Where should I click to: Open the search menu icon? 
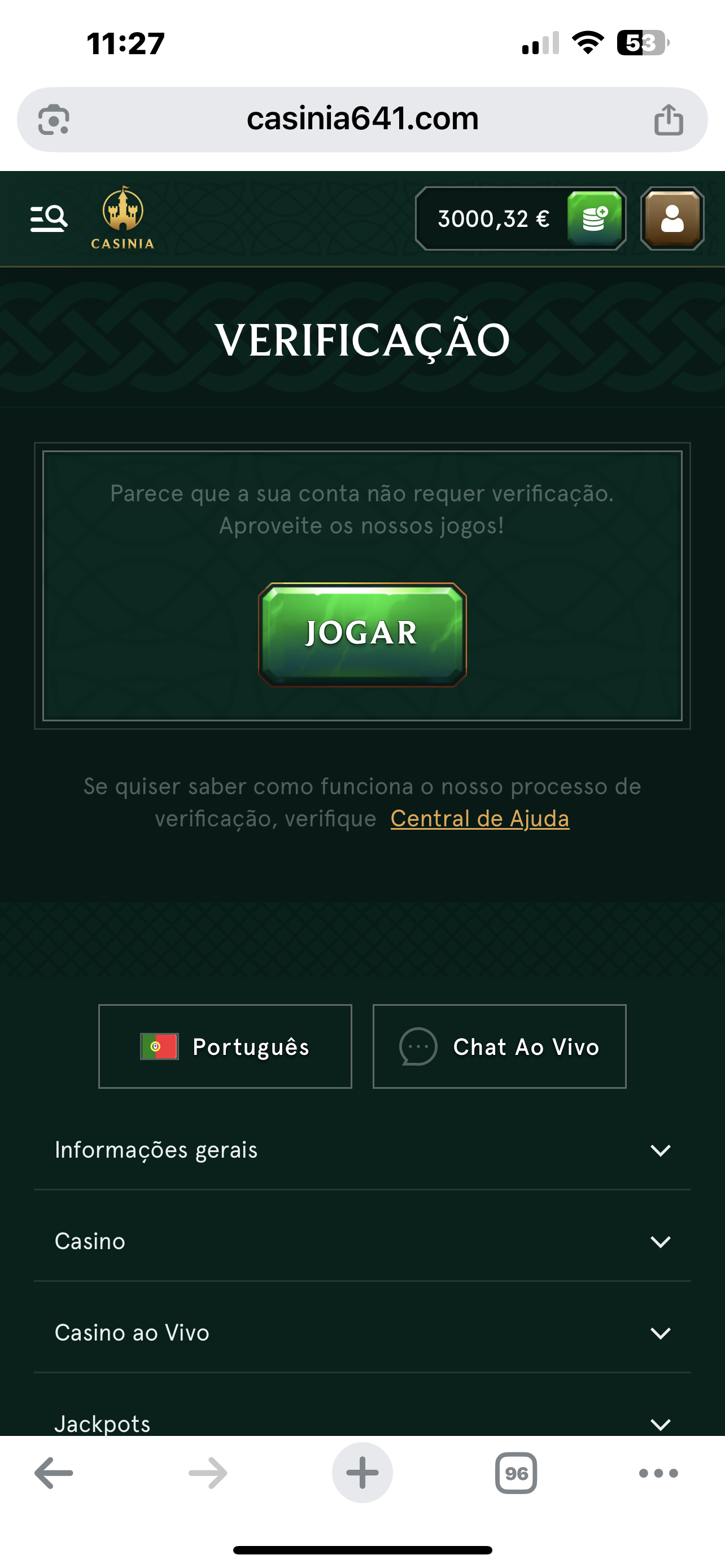point(49,217)
